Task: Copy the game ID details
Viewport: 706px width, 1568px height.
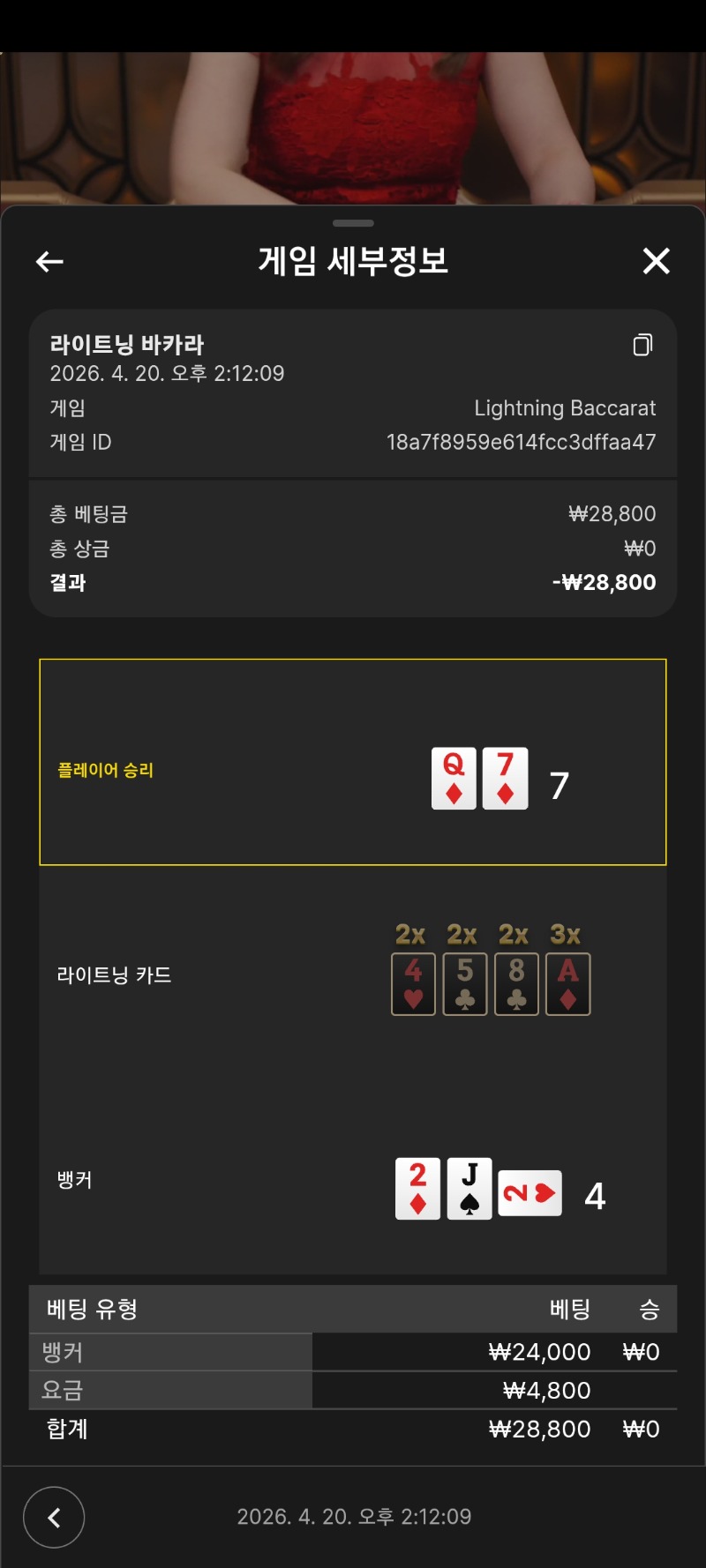Action: (642, 345)
